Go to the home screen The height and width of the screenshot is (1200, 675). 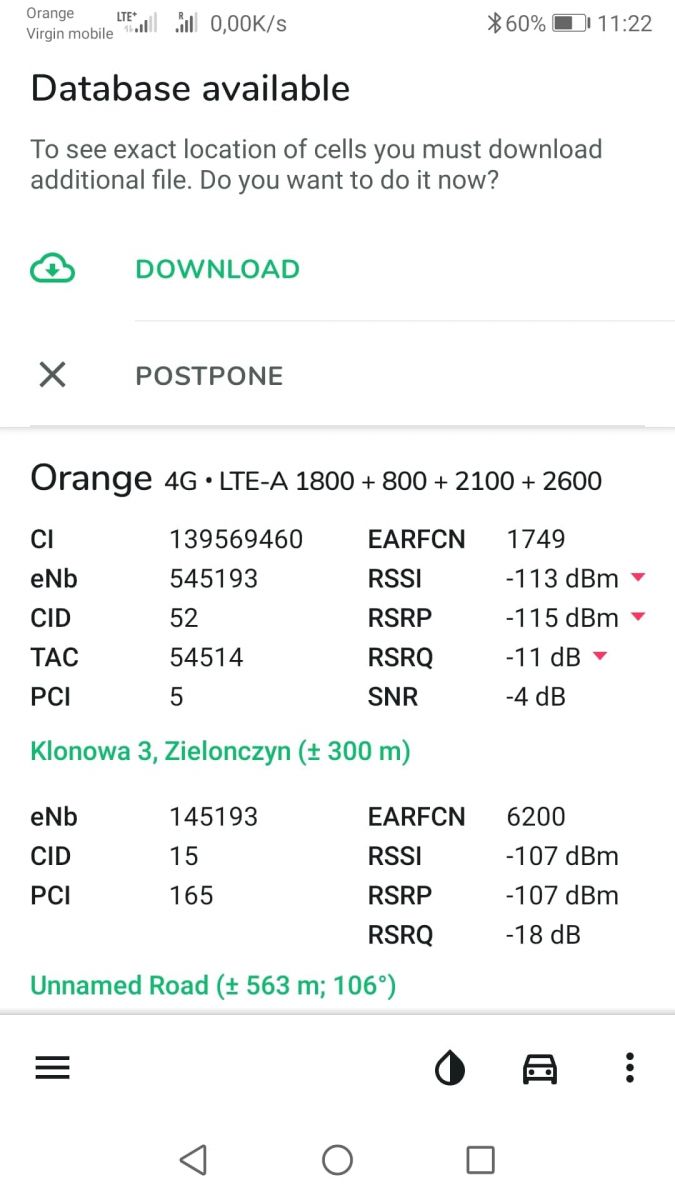337,1160
